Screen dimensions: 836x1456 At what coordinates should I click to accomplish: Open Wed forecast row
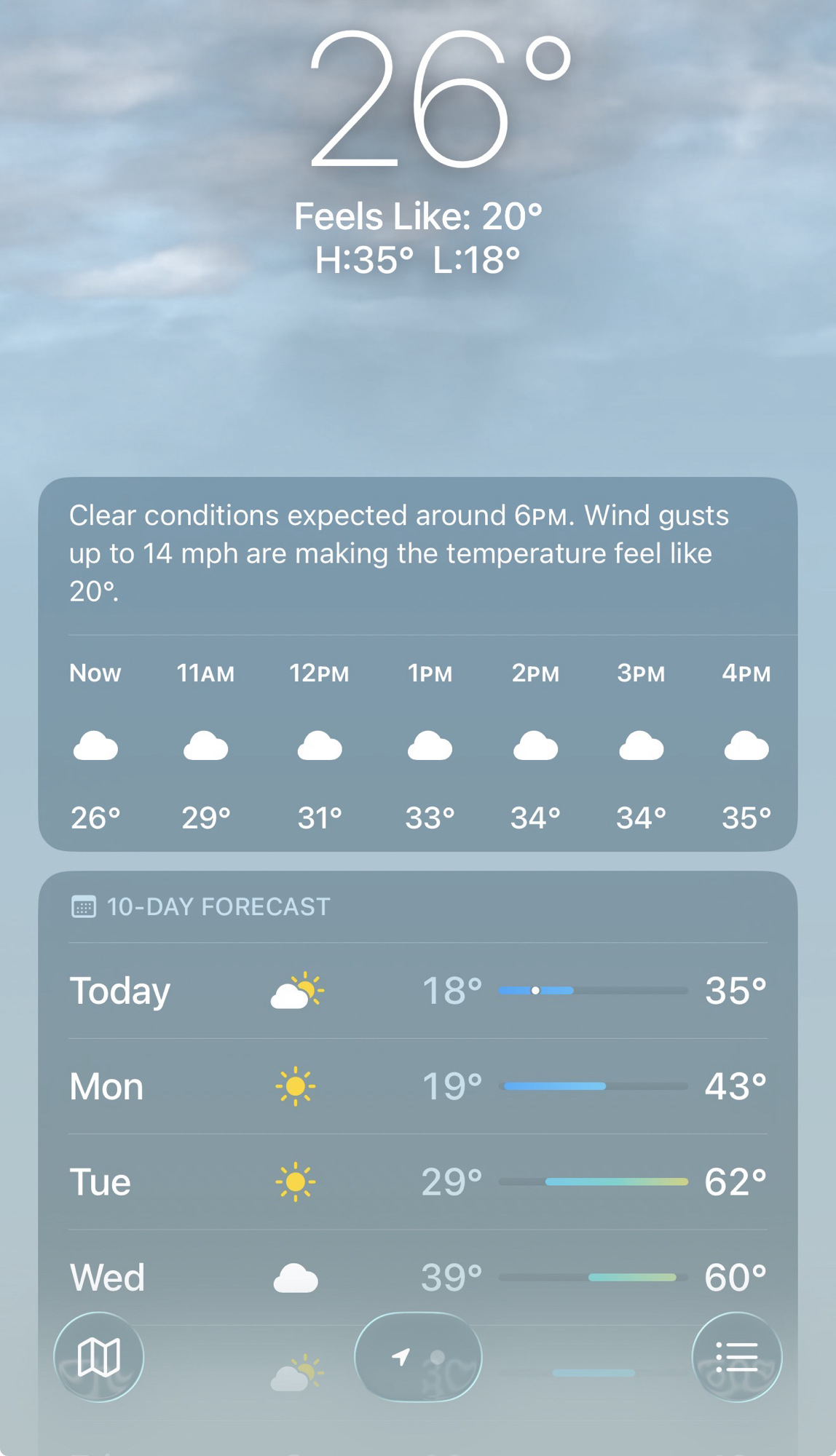tap(418, 1277)
